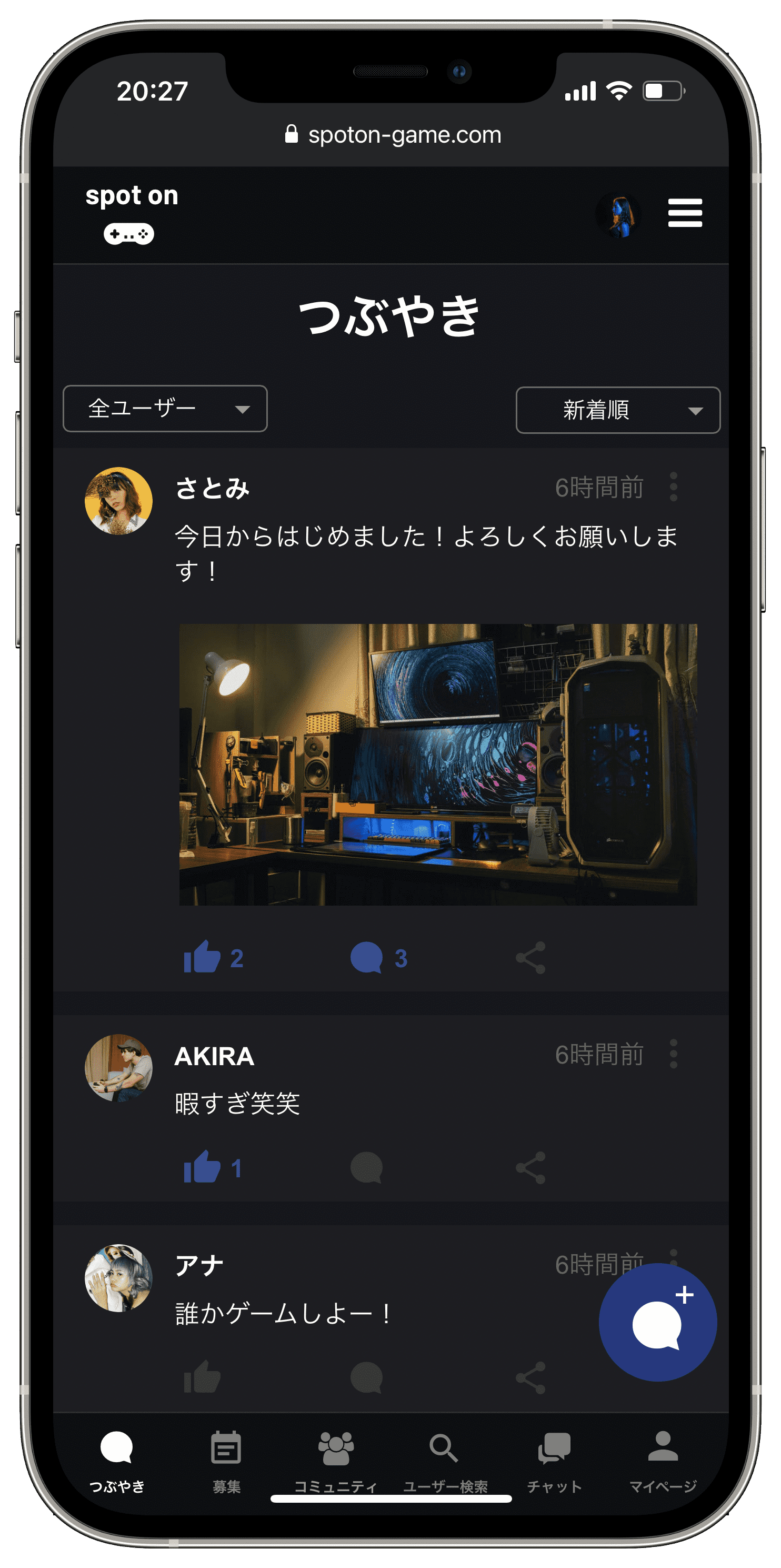Open your profile avatar in header
Image resolution: width=781 pixels, height=1568 pixels.
pyautogui.click(x=618, y=215)
